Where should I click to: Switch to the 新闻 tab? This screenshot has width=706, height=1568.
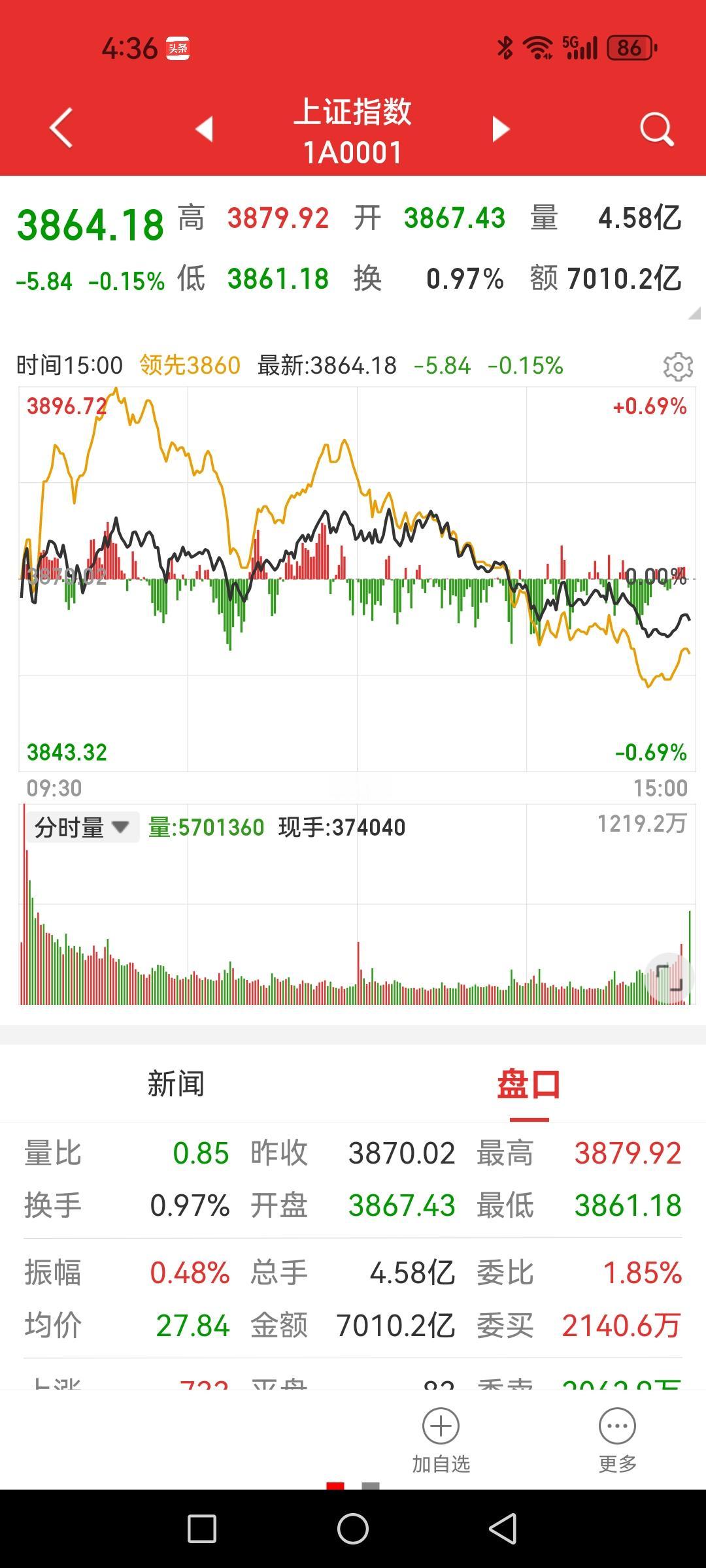tap(175, 1083)
